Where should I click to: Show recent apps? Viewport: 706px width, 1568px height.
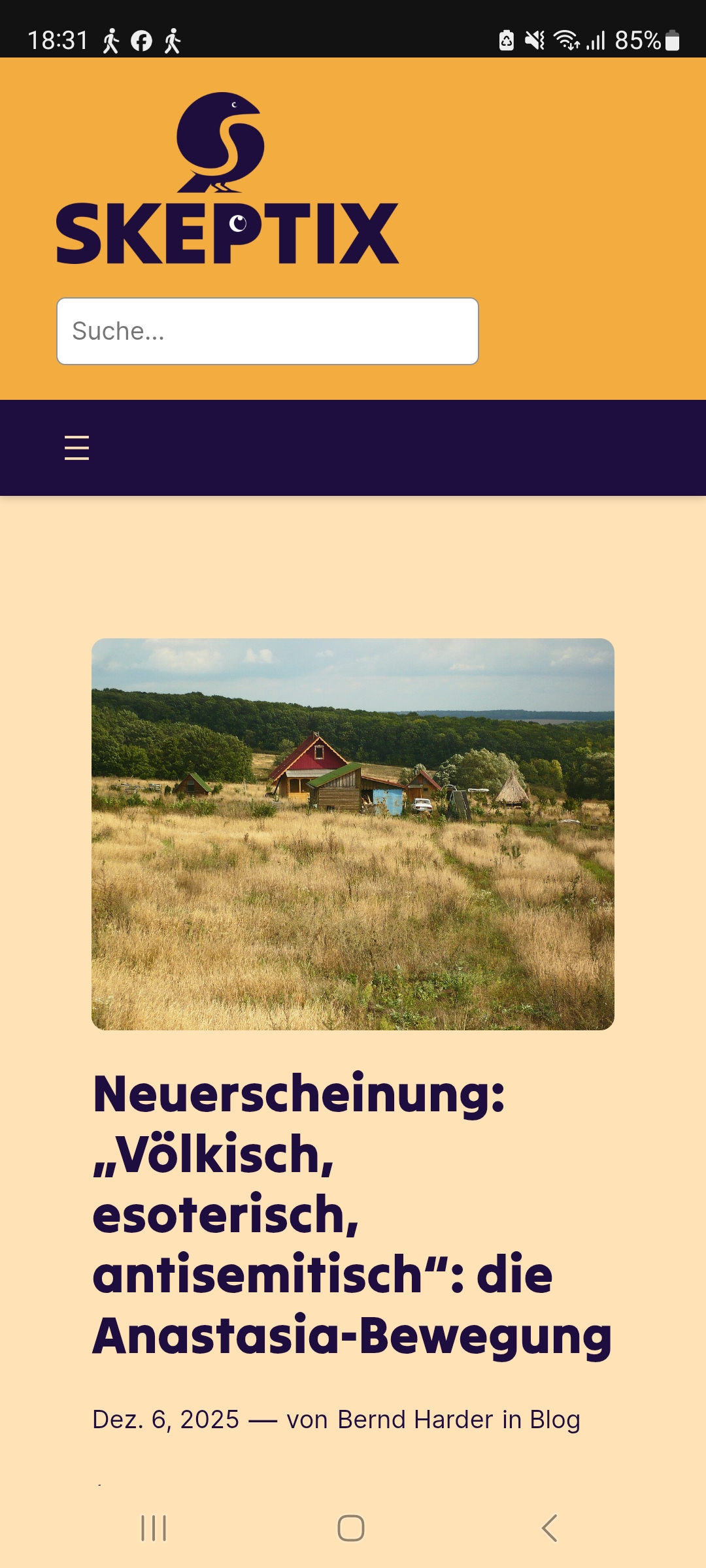tap(154, 1528)
